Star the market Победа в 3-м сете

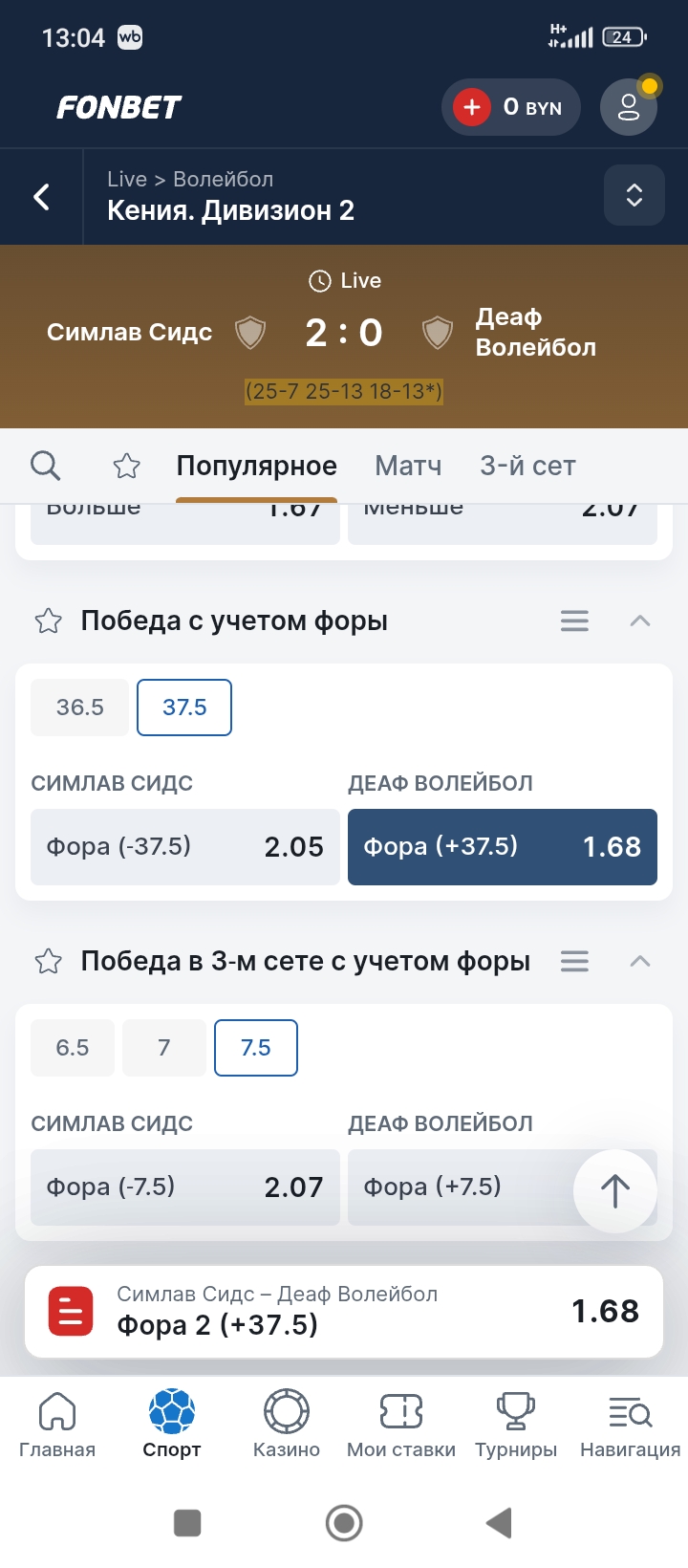(48, 961)
